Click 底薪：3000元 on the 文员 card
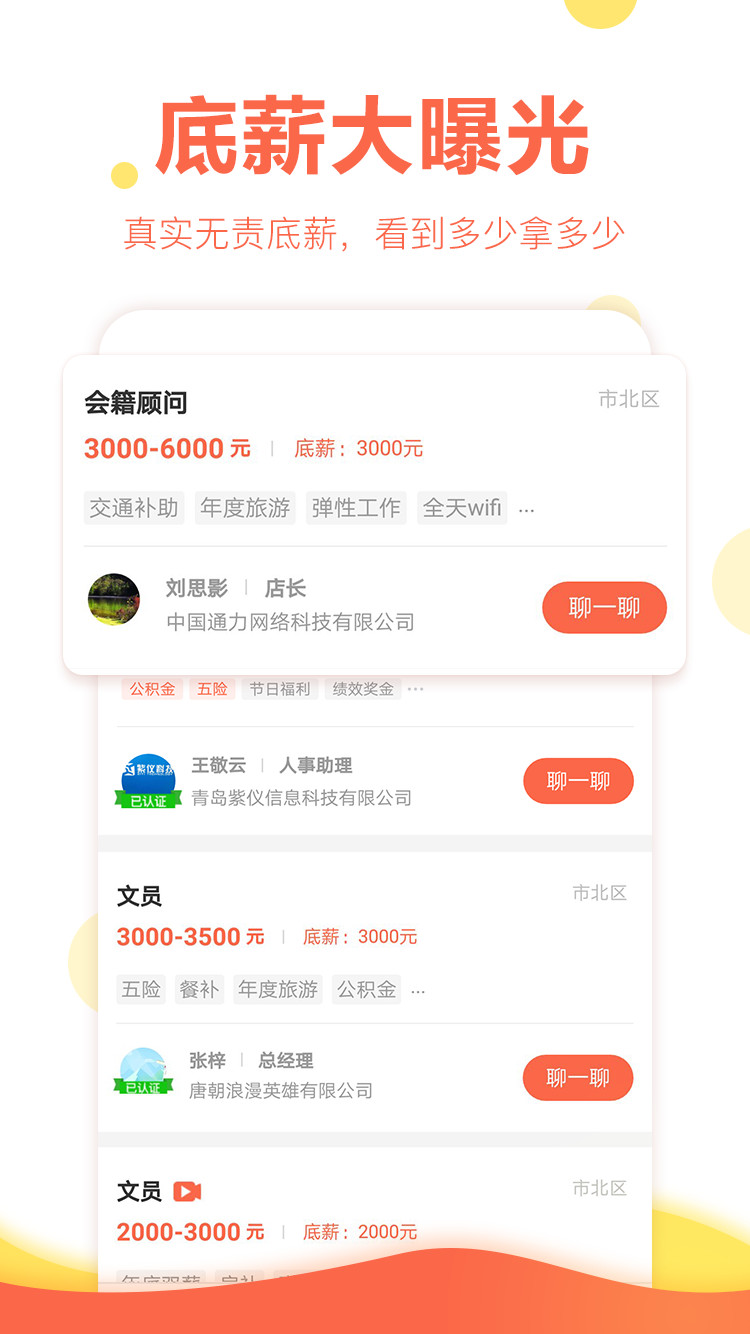Image resolution: width=750 pixels, height=1334 pixels. (x=360, y=937)
